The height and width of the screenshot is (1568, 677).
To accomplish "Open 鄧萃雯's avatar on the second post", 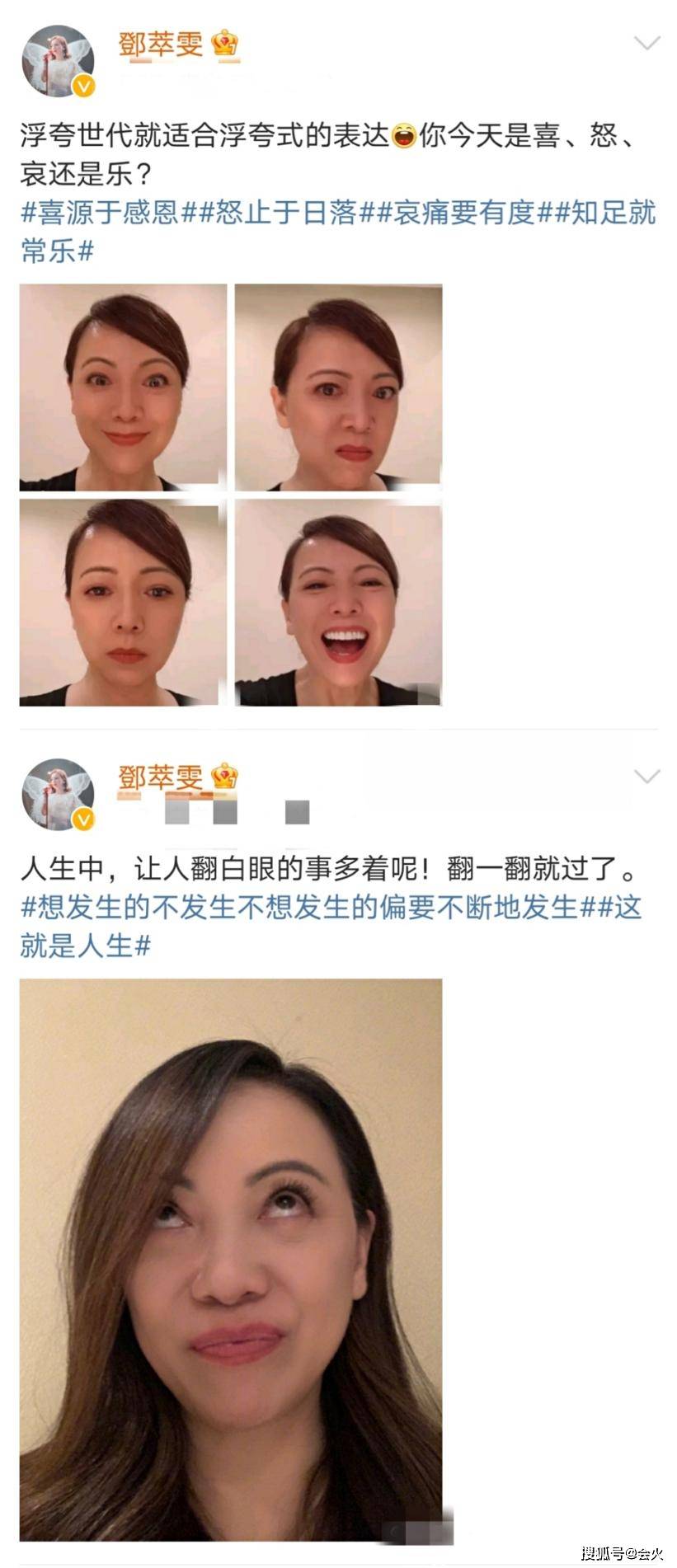I will pos(57,794).
